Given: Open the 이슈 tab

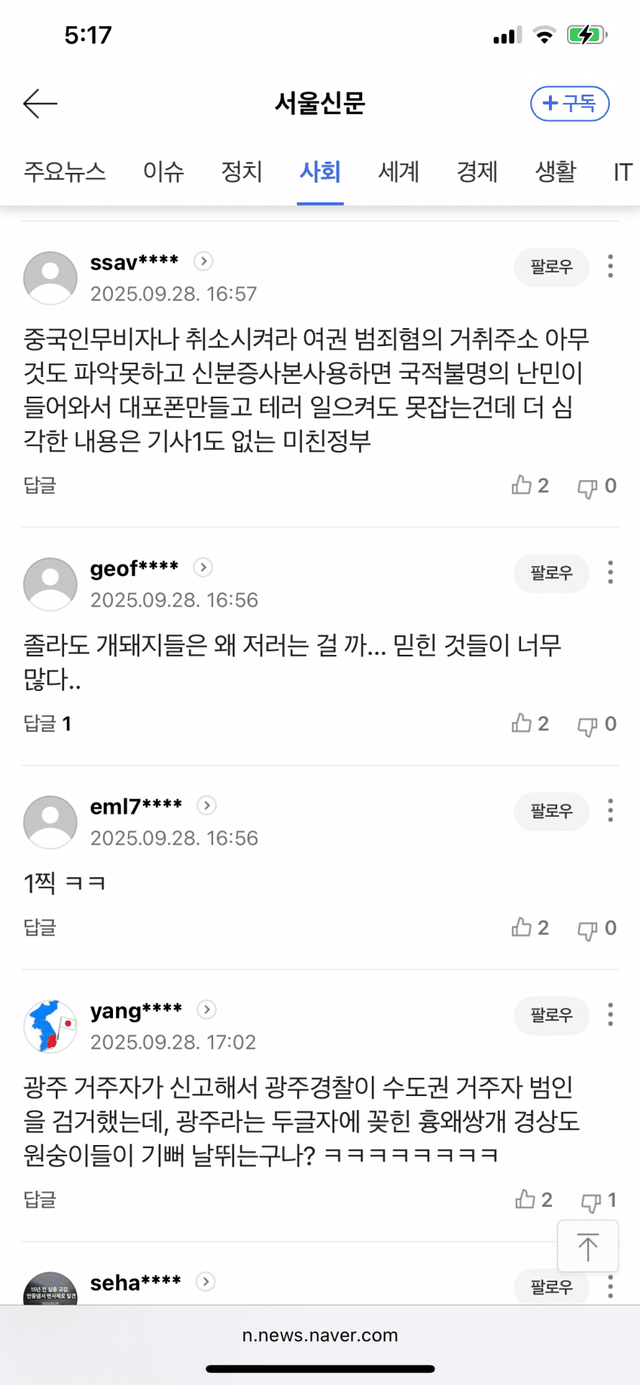Looking at the screenshot, I should [163, 171].
